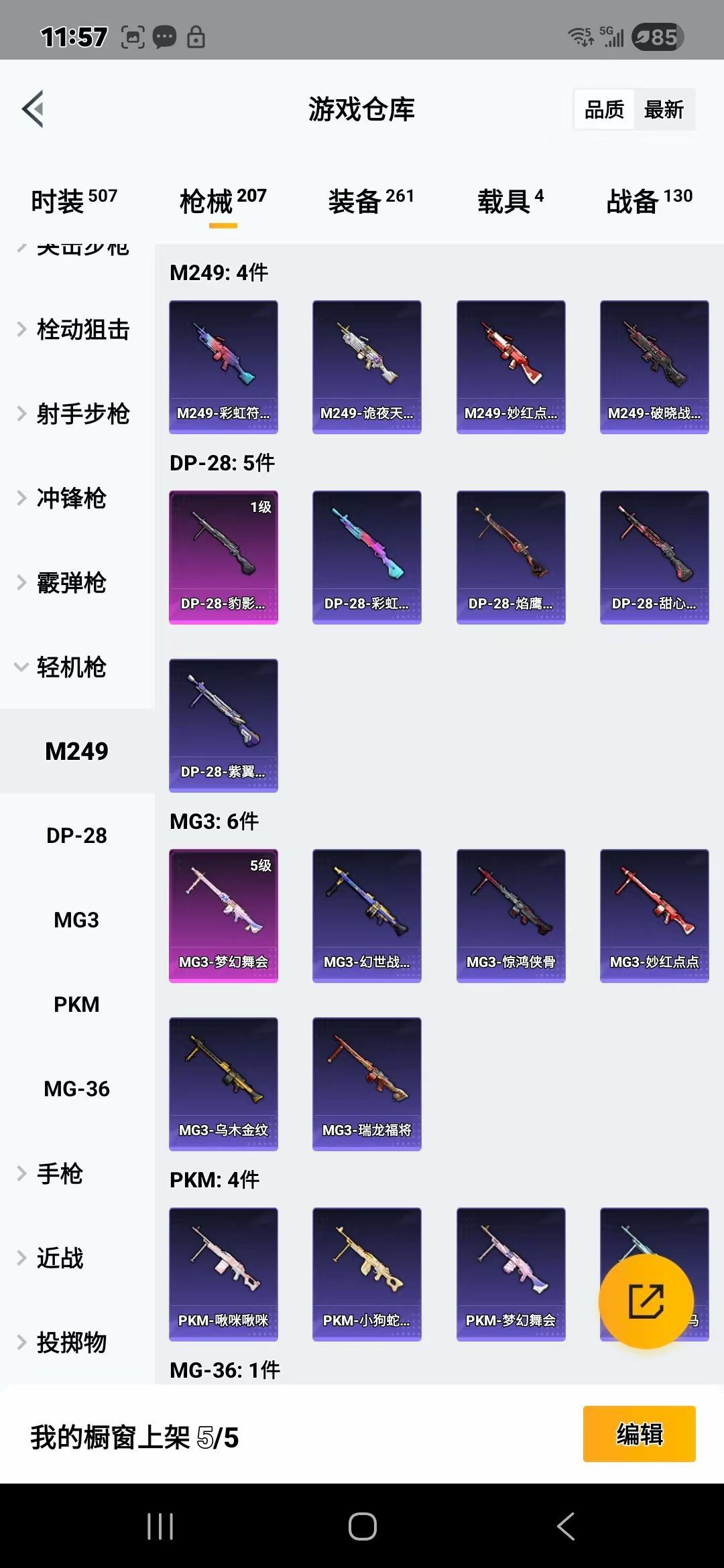Switch to the 时装 tab
Screen dimensions: 724x1568
[74, 200]
